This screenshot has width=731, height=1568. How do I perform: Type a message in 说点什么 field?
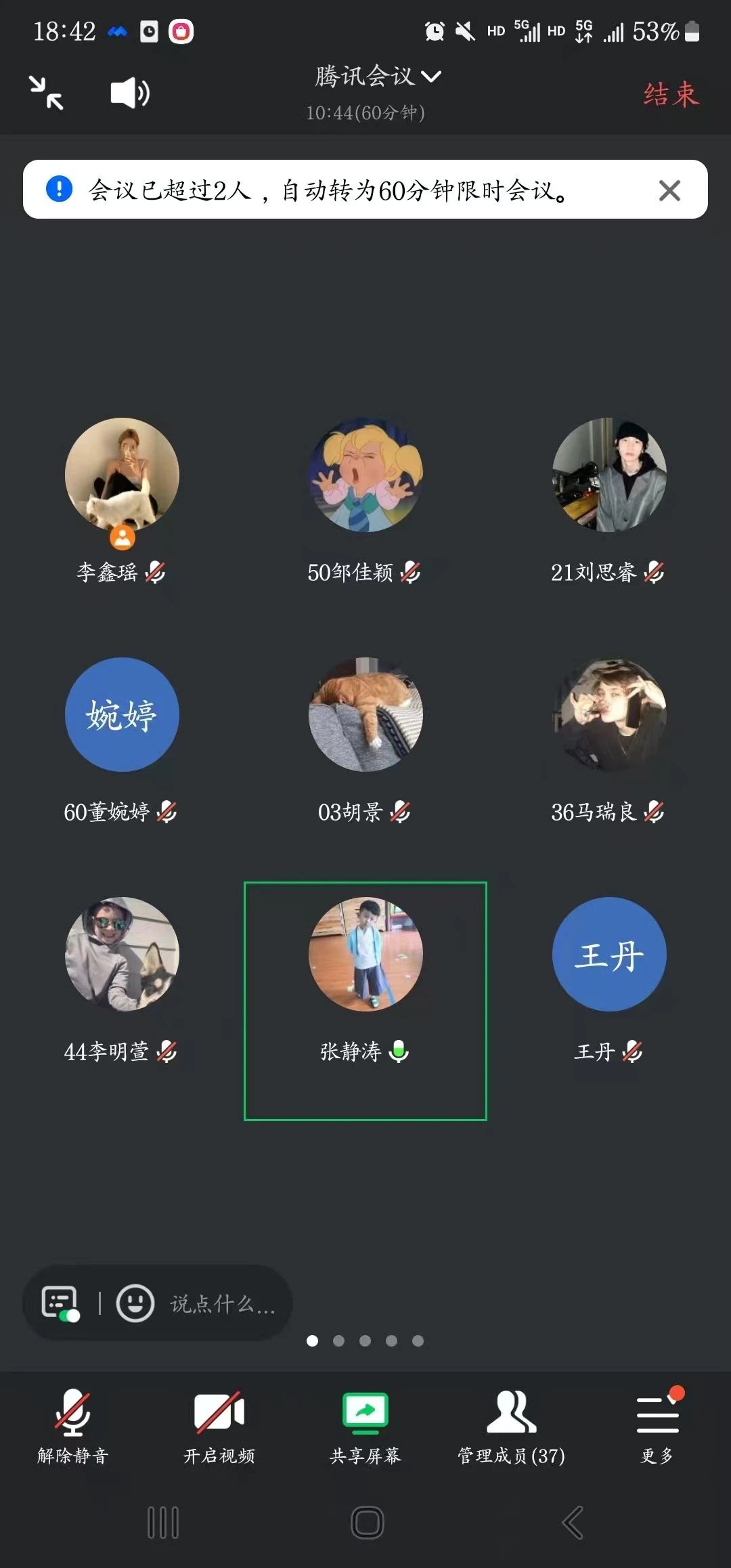click(222, 1304)
